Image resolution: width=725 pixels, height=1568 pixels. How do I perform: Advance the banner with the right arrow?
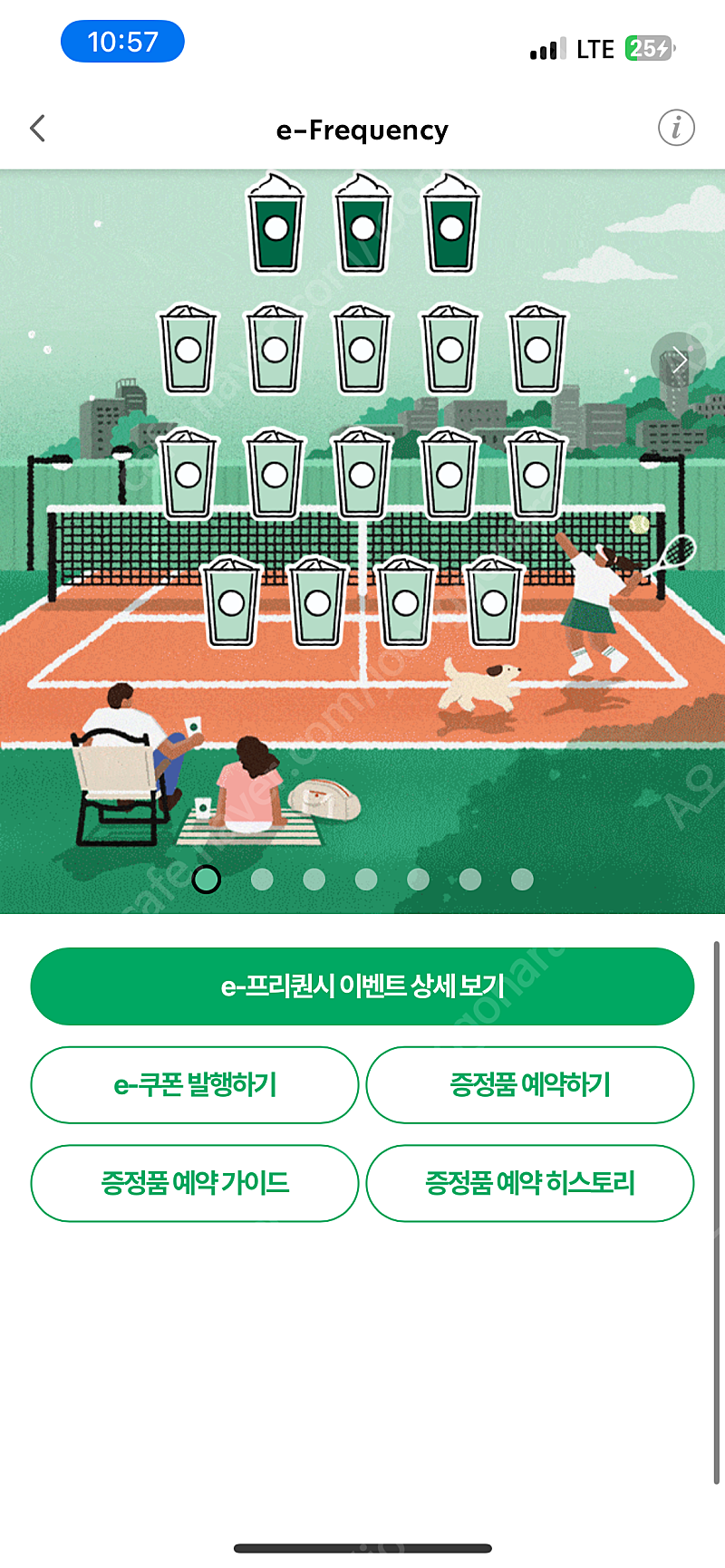[x=678, y=360]
